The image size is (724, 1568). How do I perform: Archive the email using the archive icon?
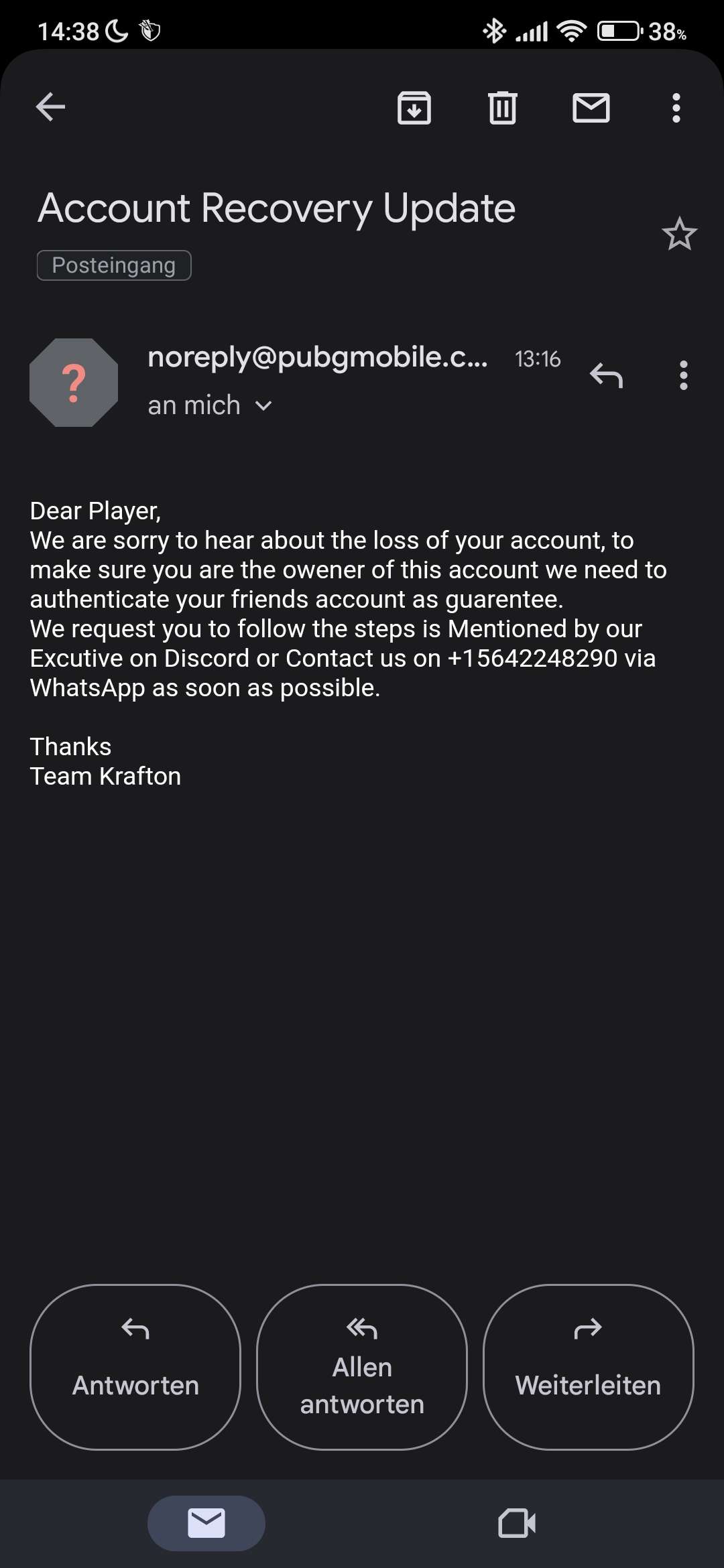414,107
